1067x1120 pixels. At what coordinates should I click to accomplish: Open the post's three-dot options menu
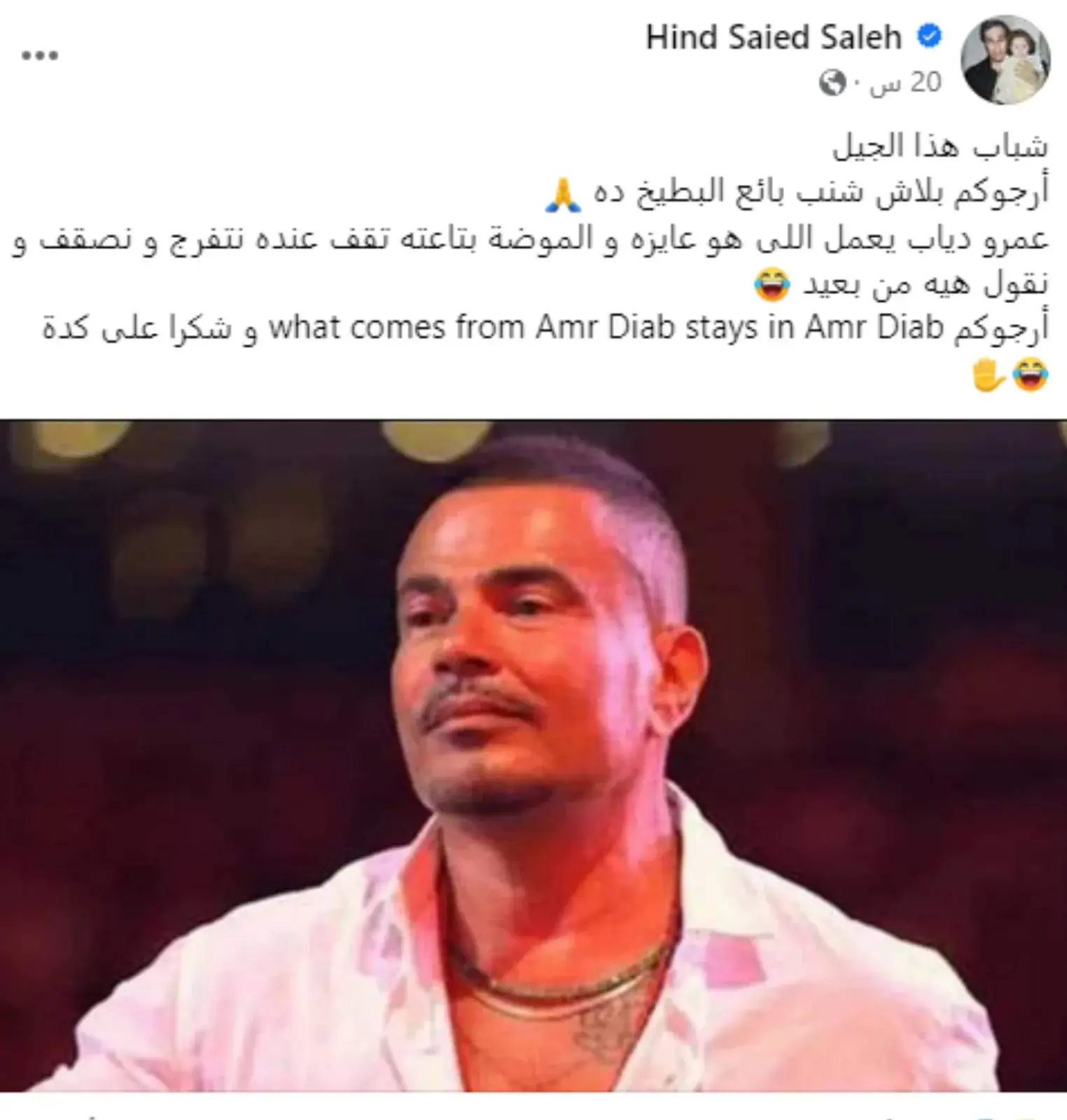(40, 56)
